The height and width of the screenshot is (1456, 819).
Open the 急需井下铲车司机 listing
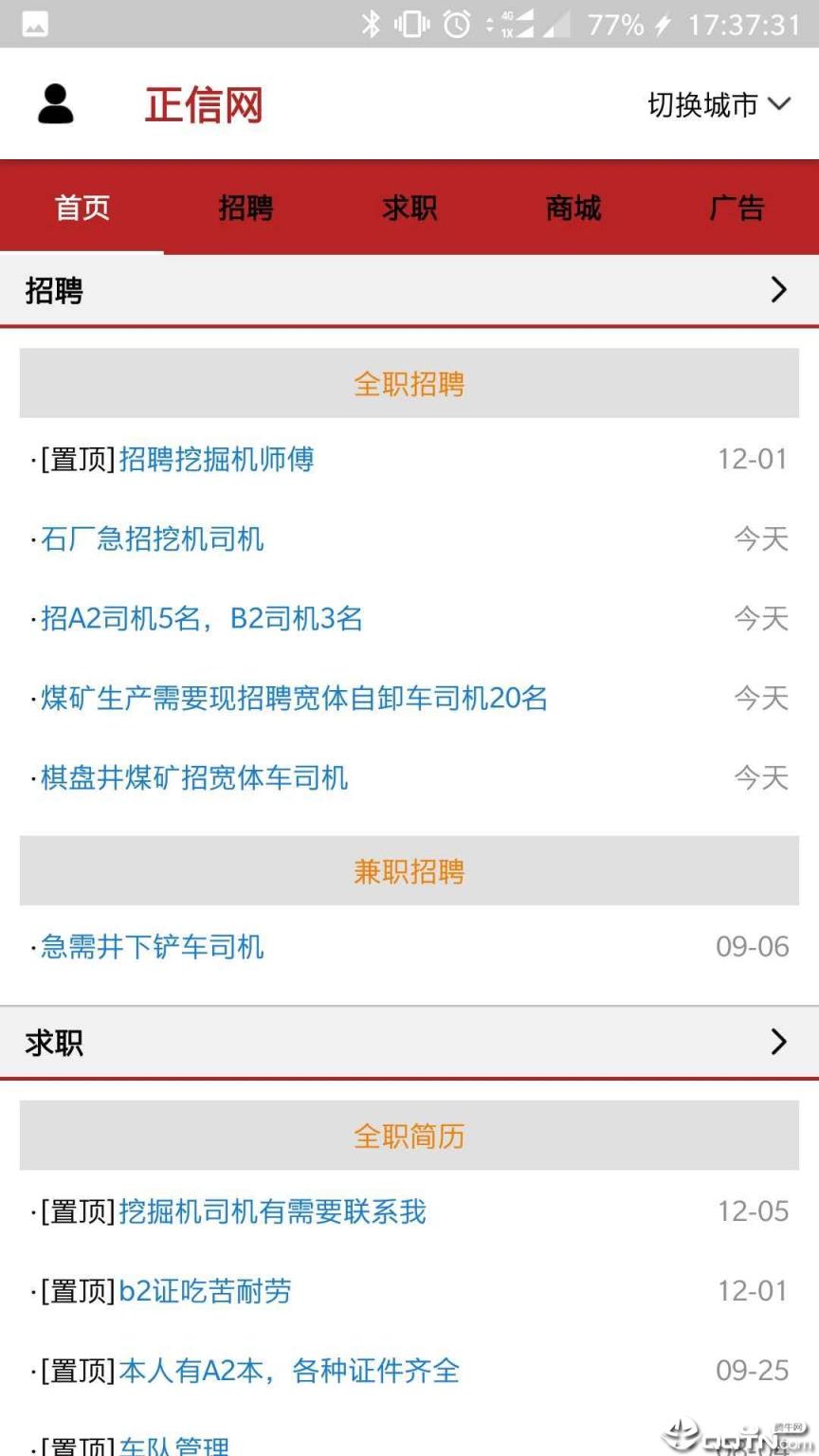tap(152, 947)
